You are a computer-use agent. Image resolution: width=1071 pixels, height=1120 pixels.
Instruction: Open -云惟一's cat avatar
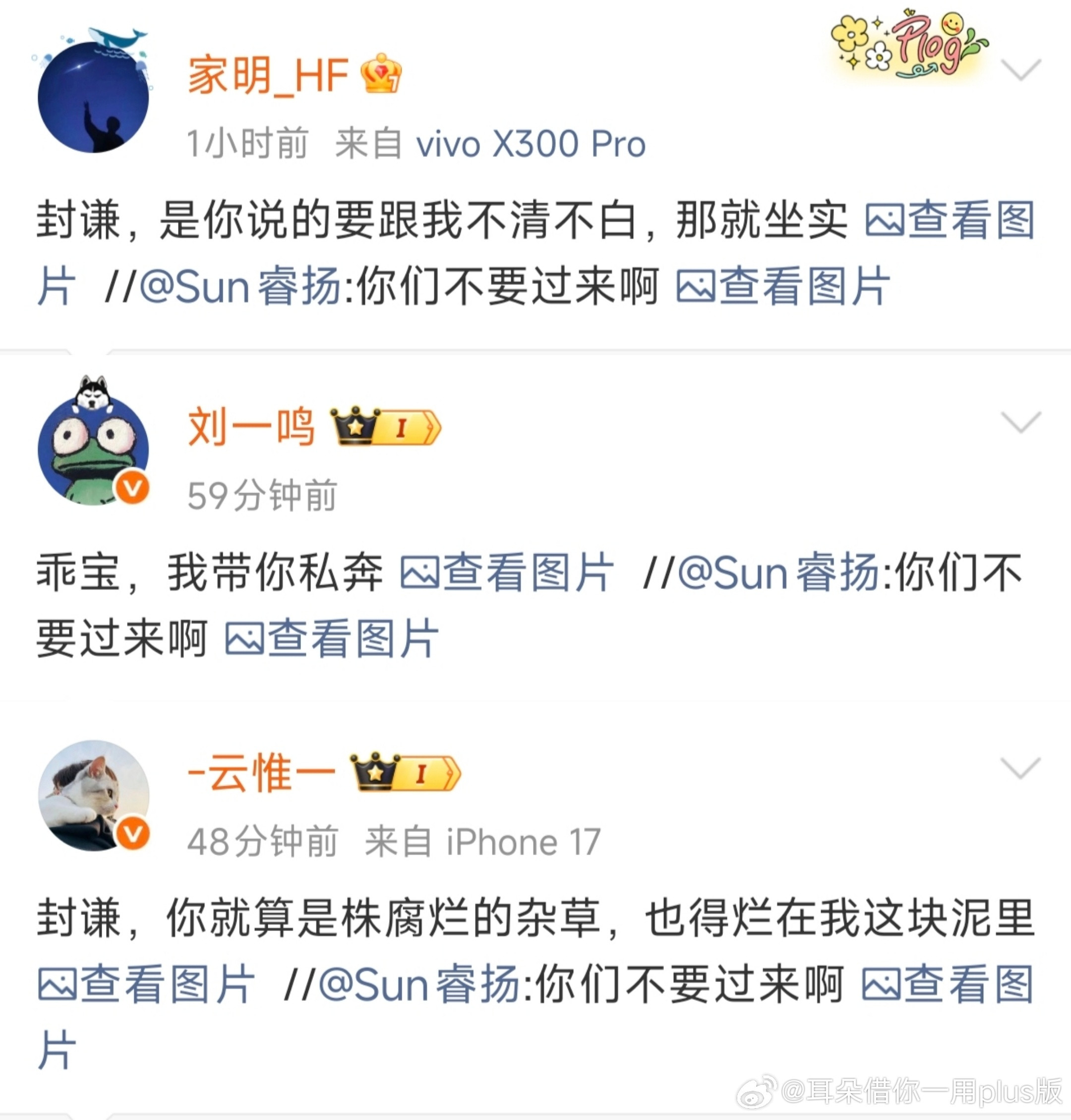click(93, 796)
